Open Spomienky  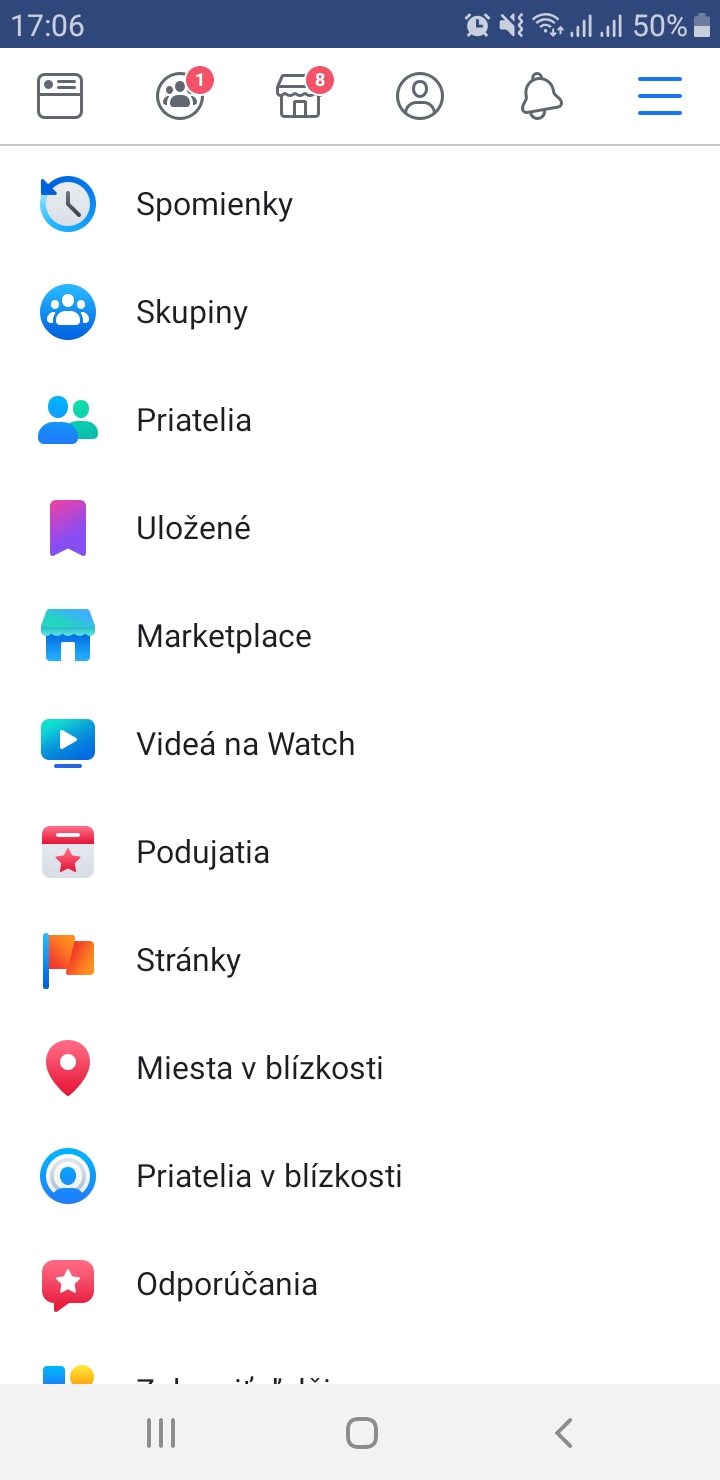pos(360,204)
